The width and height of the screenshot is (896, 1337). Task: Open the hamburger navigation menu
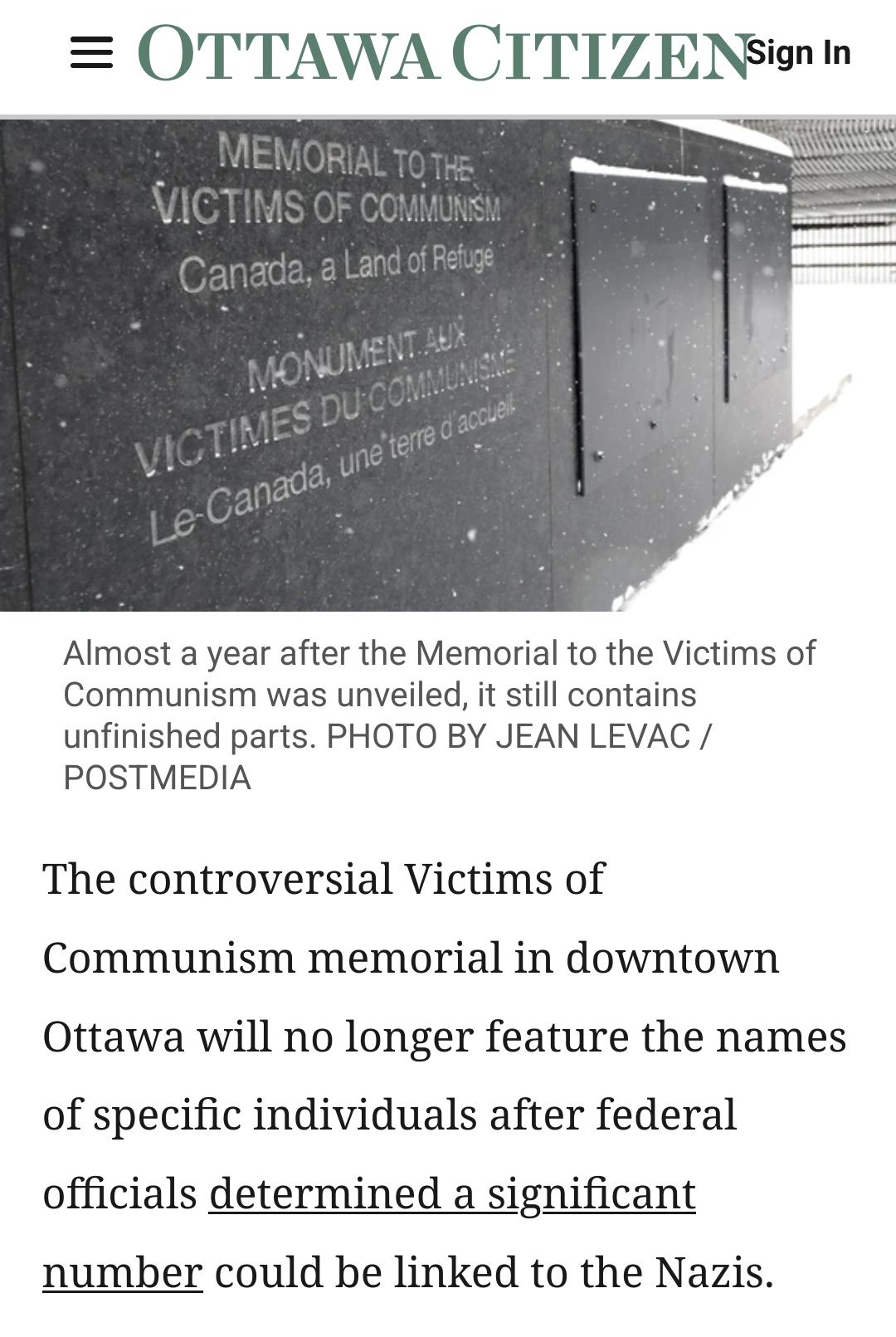[91, 53]
